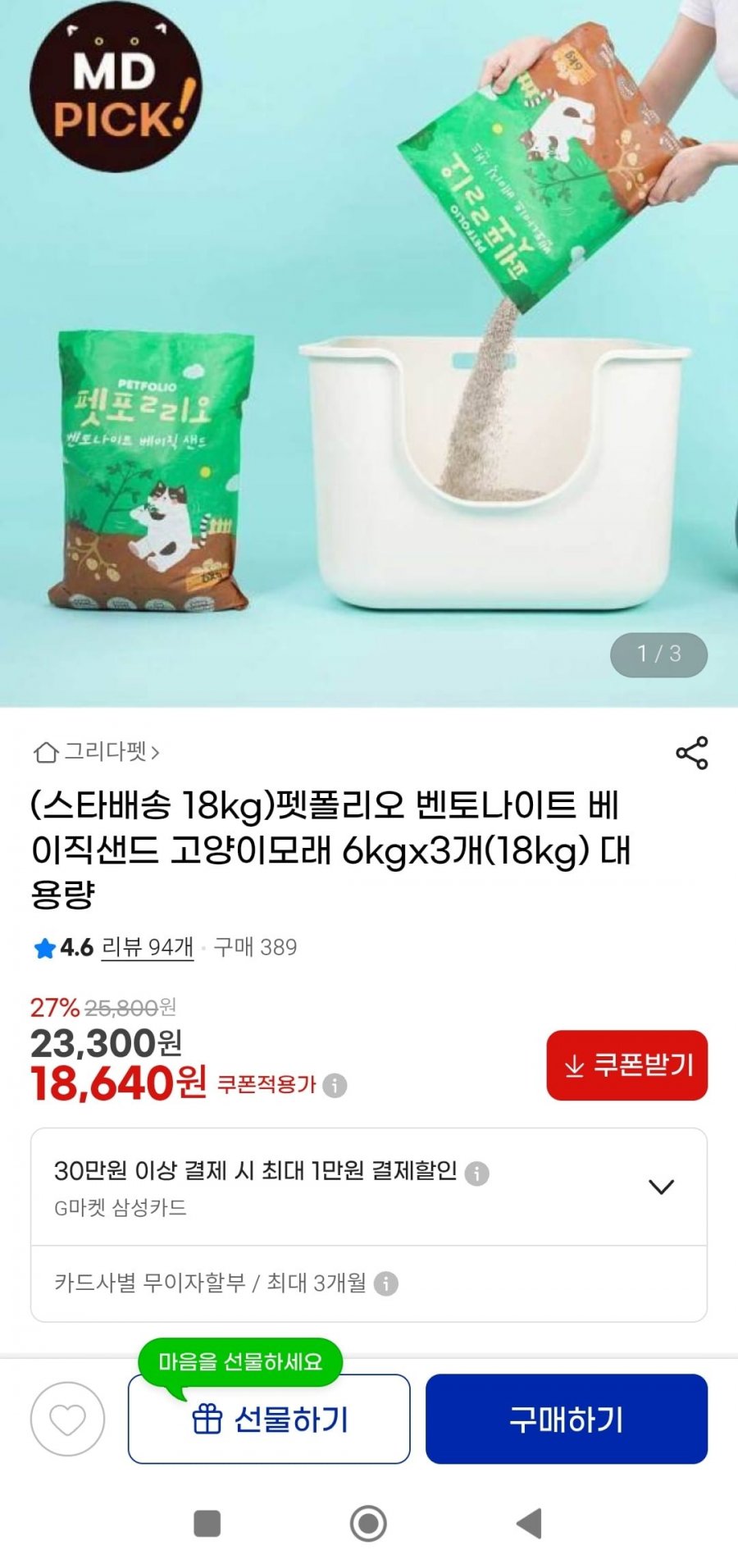The image size is (738, 1568).
Task: Add this item to wishlist with the heart
Action: pyautogui.click(x=67, y=1420)
